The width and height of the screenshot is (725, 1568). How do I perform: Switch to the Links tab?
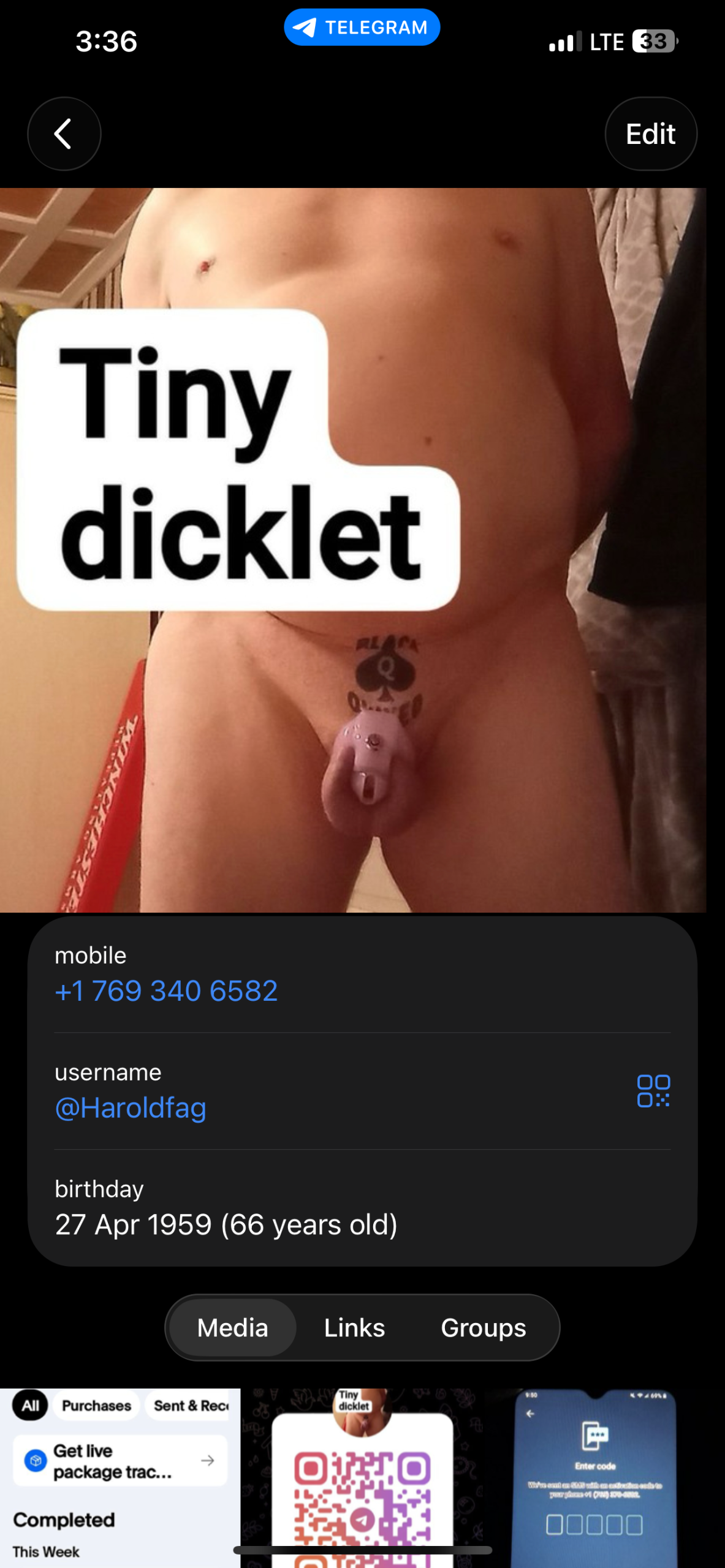pos(354,1328)
